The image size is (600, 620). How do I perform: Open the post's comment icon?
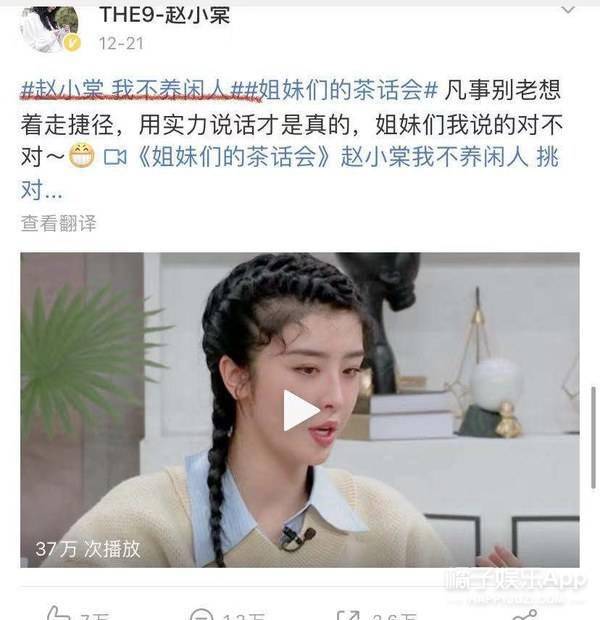click(x=201, y=613)
